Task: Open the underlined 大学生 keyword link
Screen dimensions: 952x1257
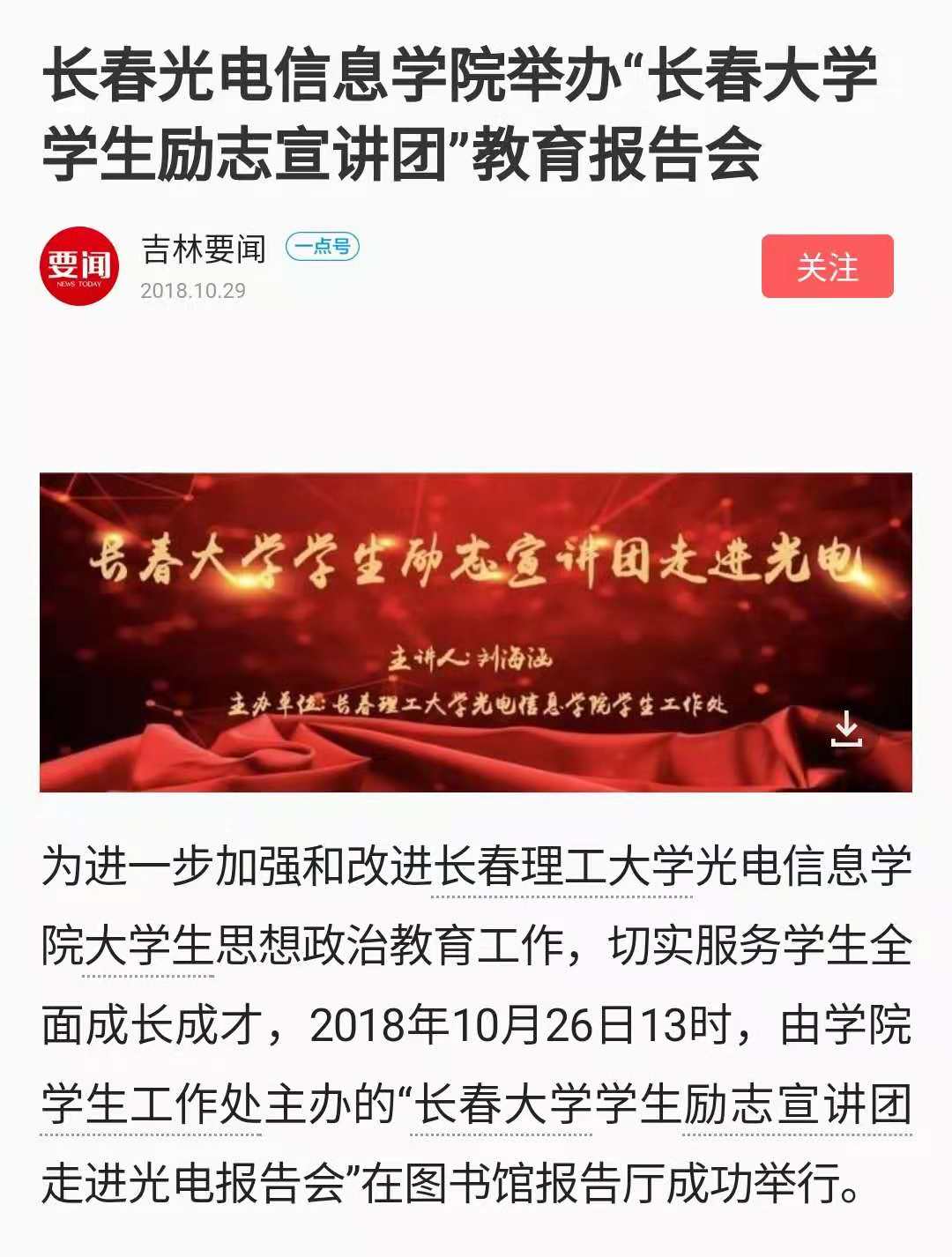Action: coord(150,947)
